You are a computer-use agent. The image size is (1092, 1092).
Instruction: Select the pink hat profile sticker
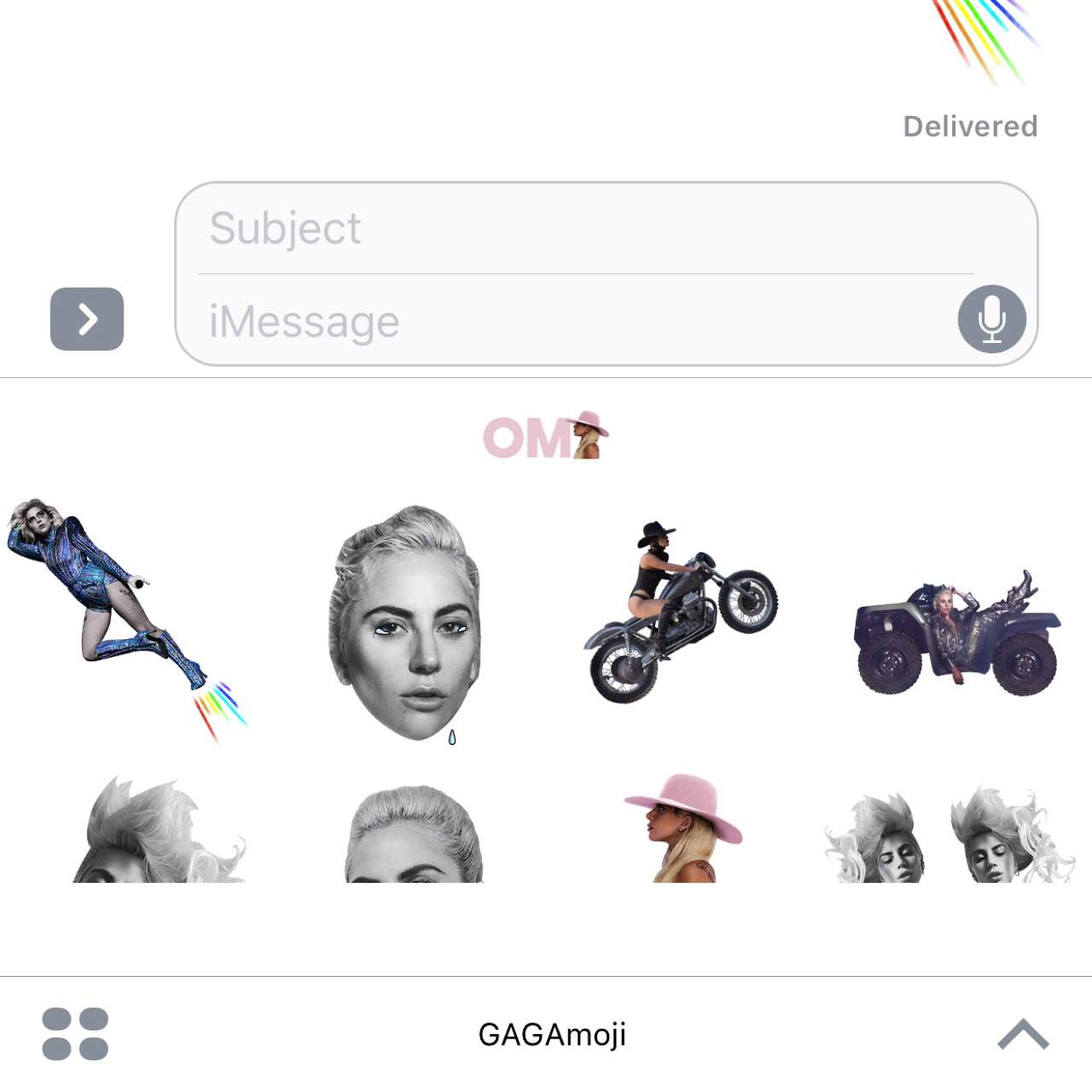point(682,828)
